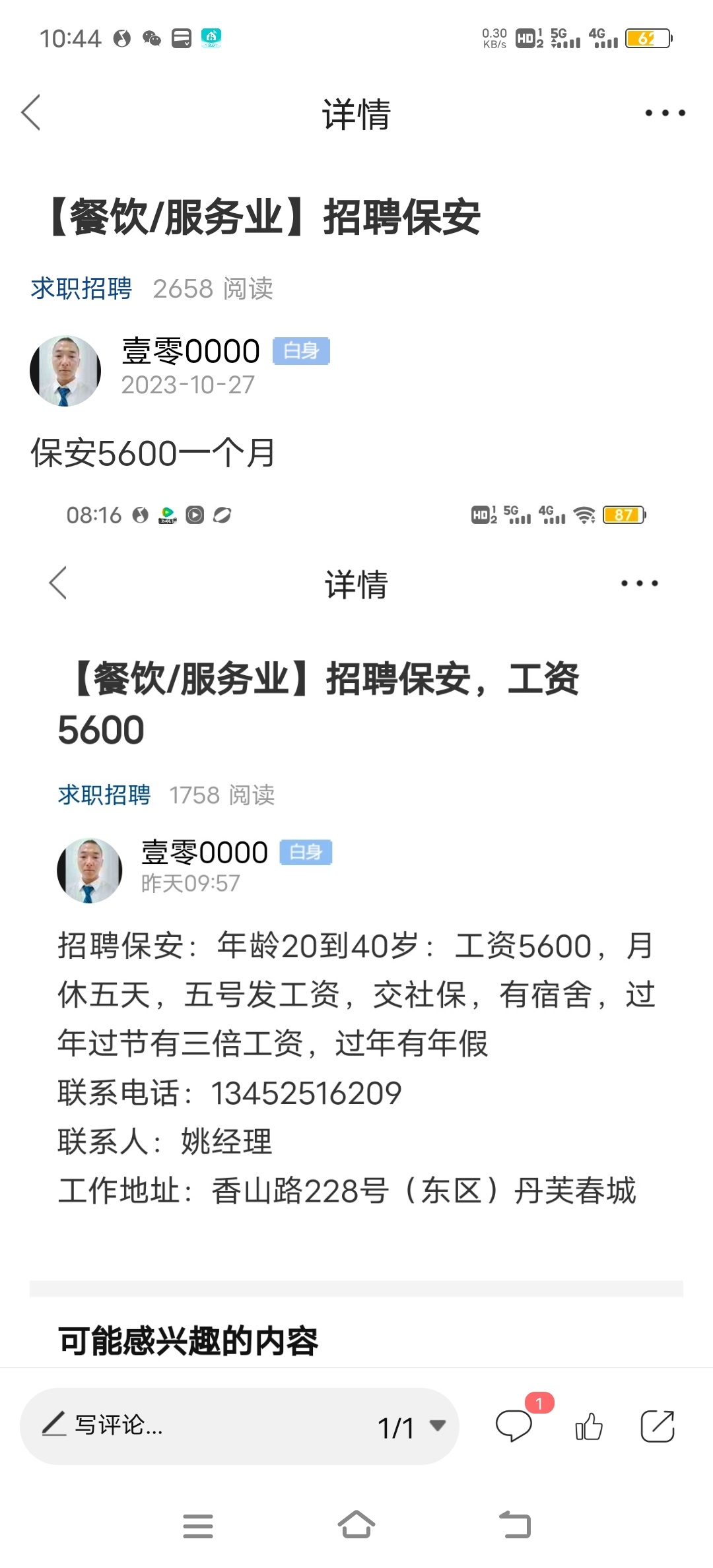The image size is (713, 1568).
Task: Open the embedded screenshot image in the post
Action: point(356,858)
